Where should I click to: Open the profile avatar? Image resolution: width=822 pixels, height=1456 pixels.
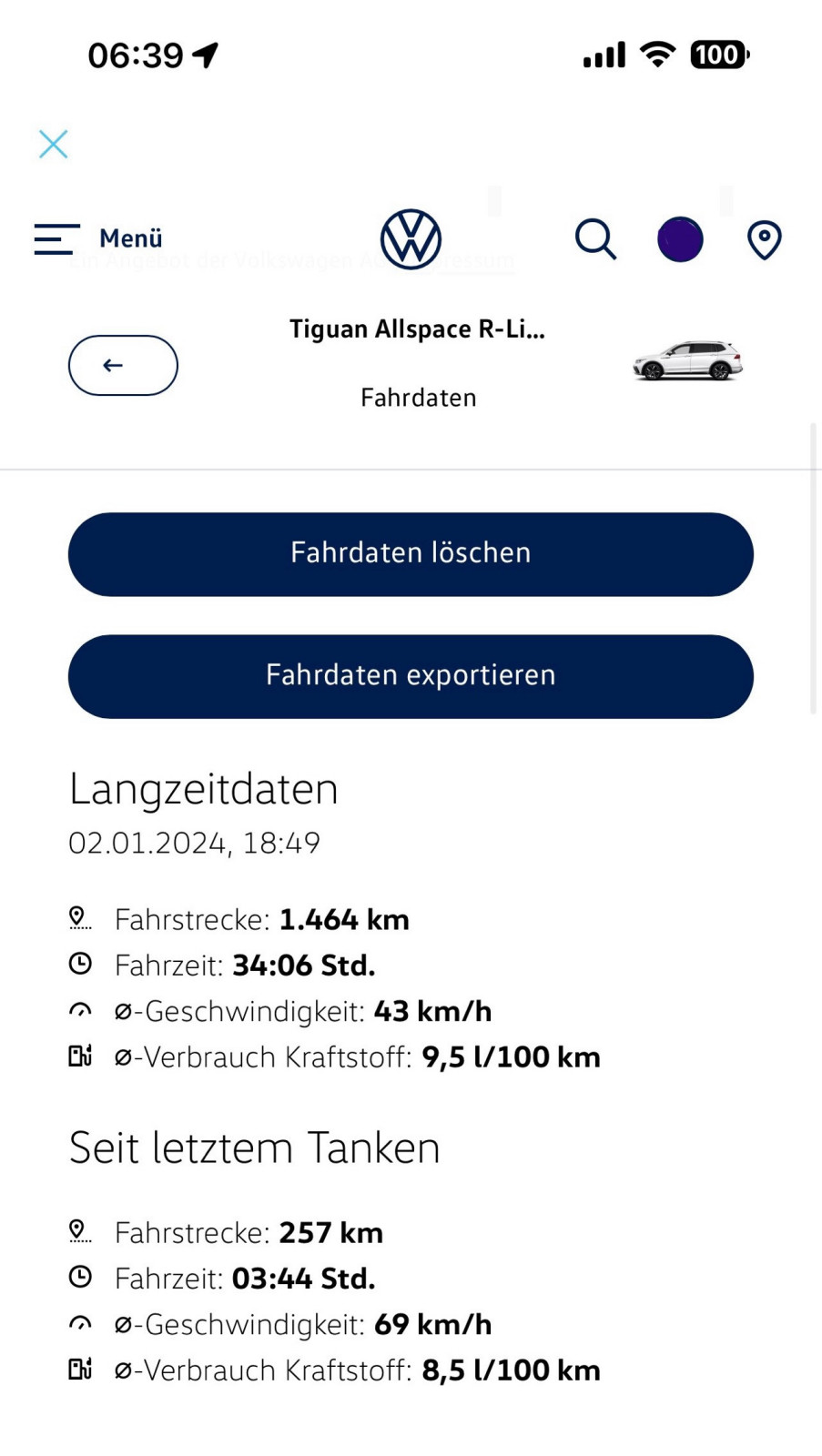click(680, 238)
